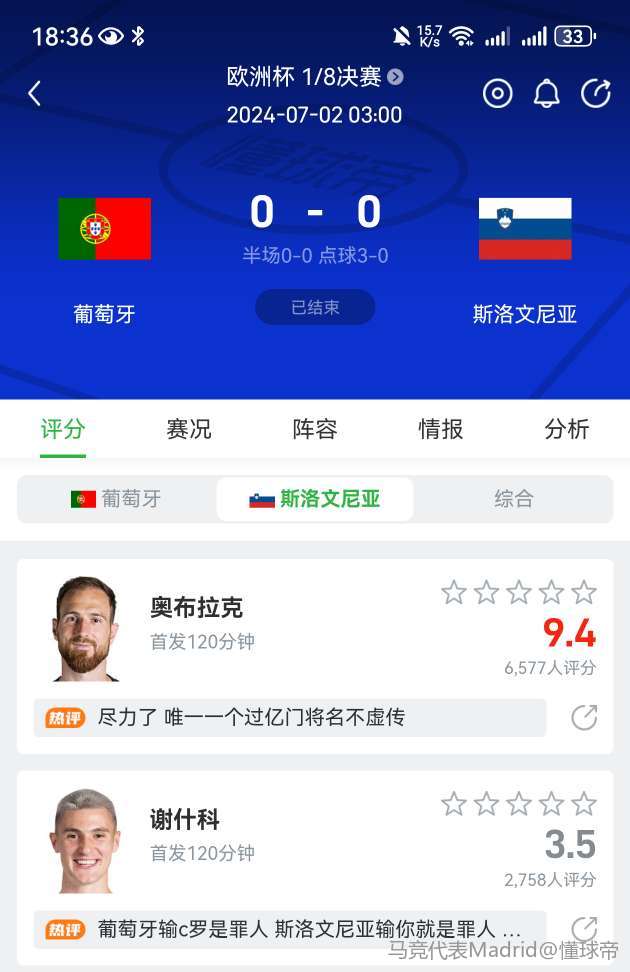Open the target circle icon in header
This screenshot has height=972, width=630.
[x=497, y=94]
